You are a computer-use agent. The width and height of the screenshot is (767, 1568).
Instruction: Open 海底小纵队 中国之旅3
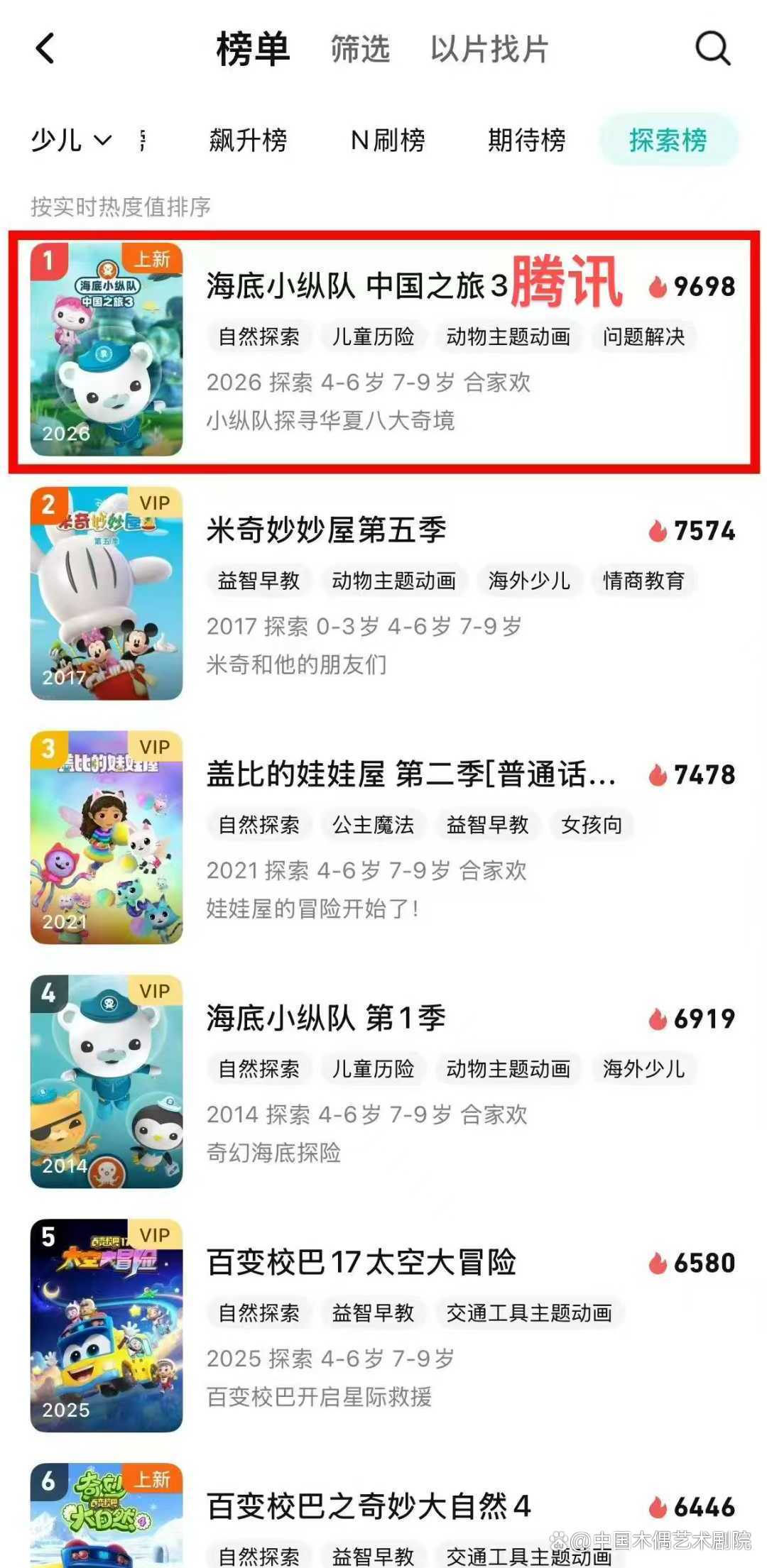[x=357, y=286]
